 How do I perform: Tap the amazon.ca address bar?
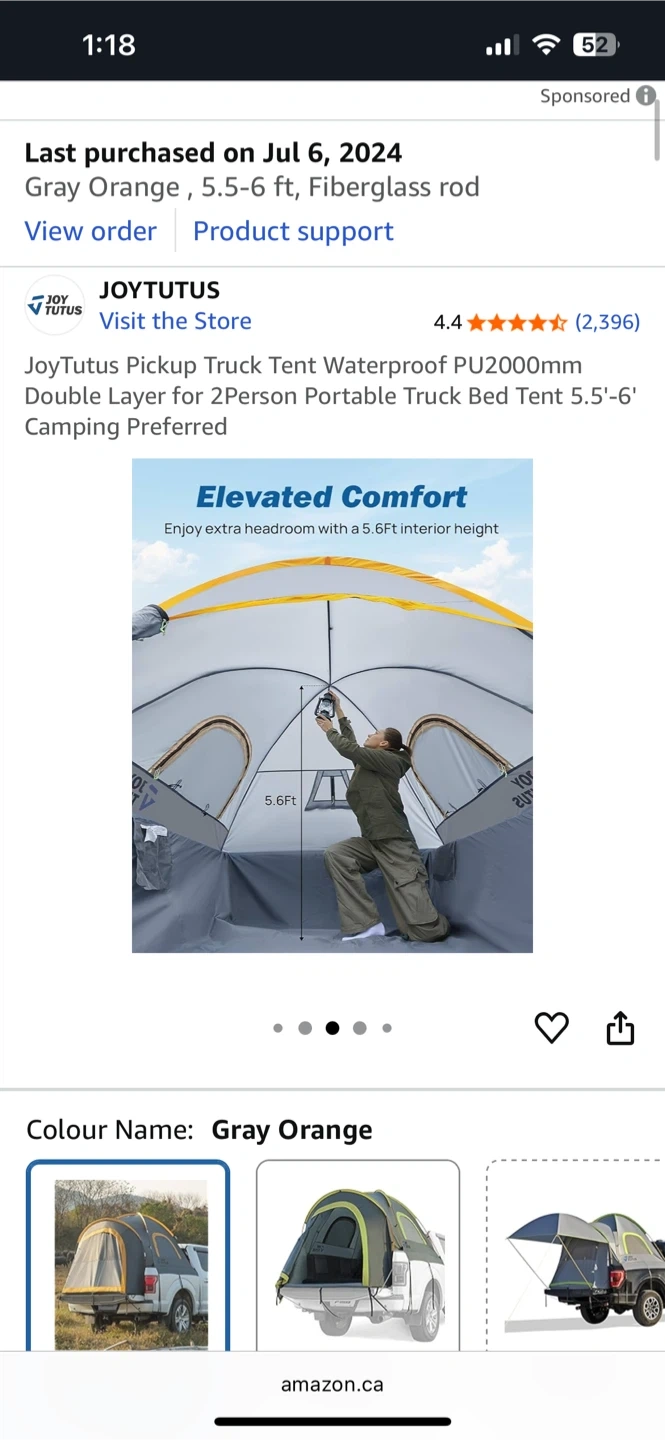[332, 1385]
